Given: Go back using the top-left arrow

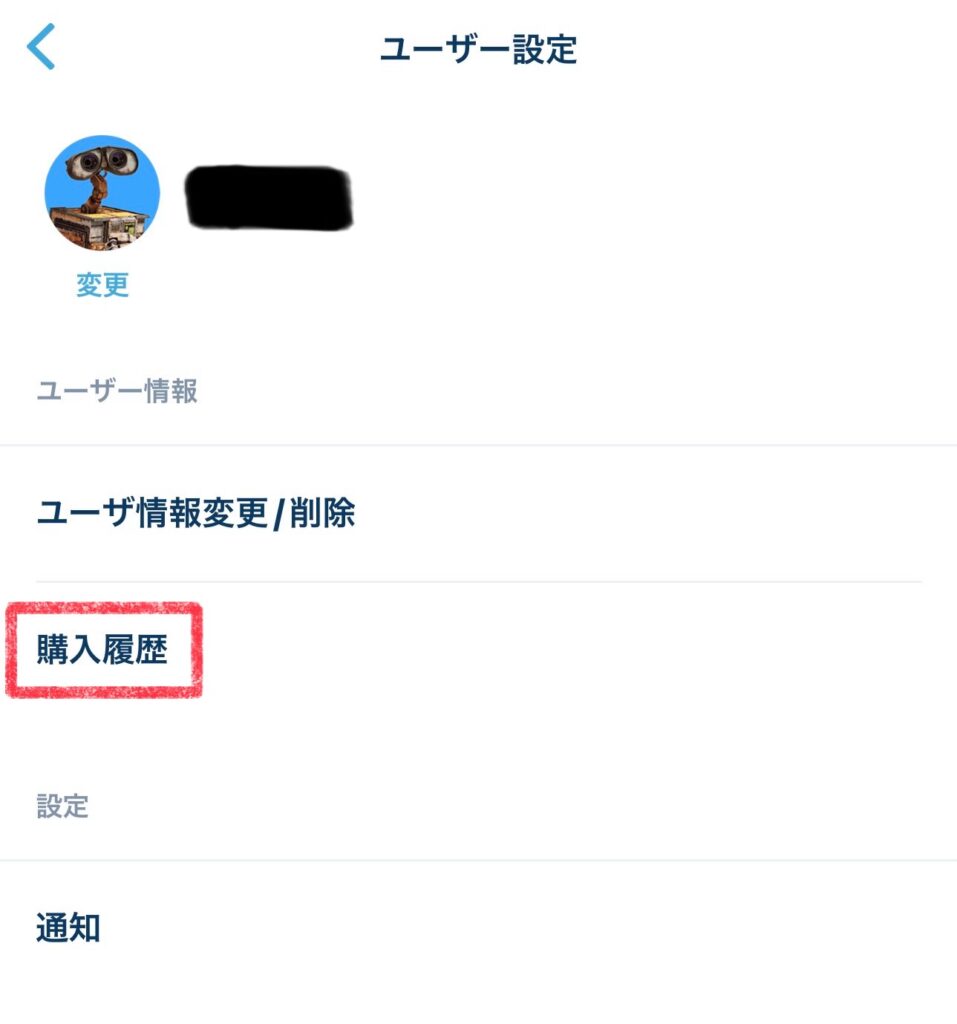Looking at the screenshot, I should coord(41,48).
